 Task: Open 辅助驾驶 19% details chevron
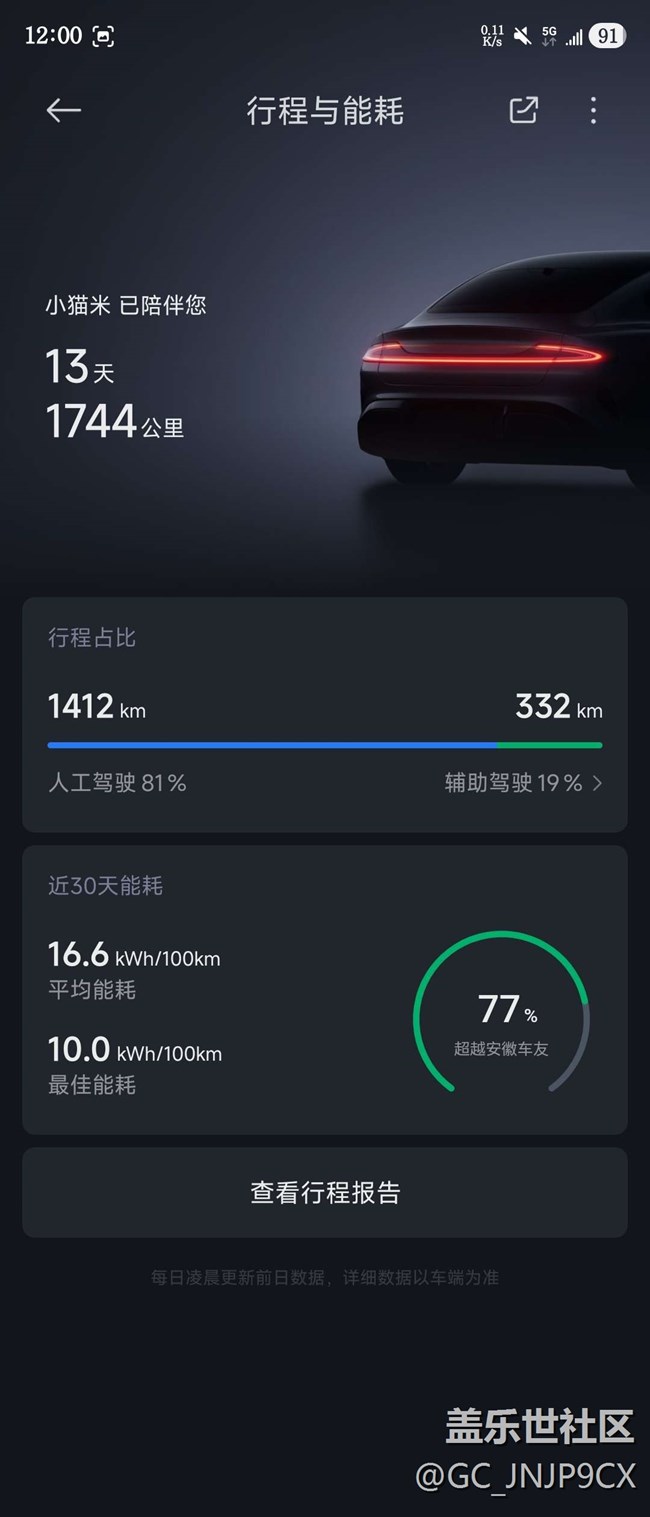pyautogui.click(x=596, y=783)
